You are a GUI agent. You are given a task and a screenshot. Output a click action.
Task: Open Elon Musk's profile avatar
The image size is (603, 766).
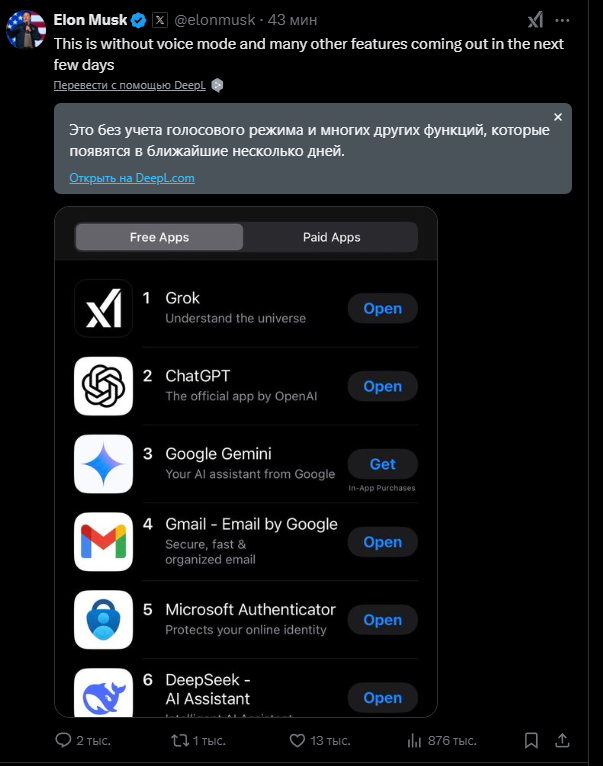25,29
